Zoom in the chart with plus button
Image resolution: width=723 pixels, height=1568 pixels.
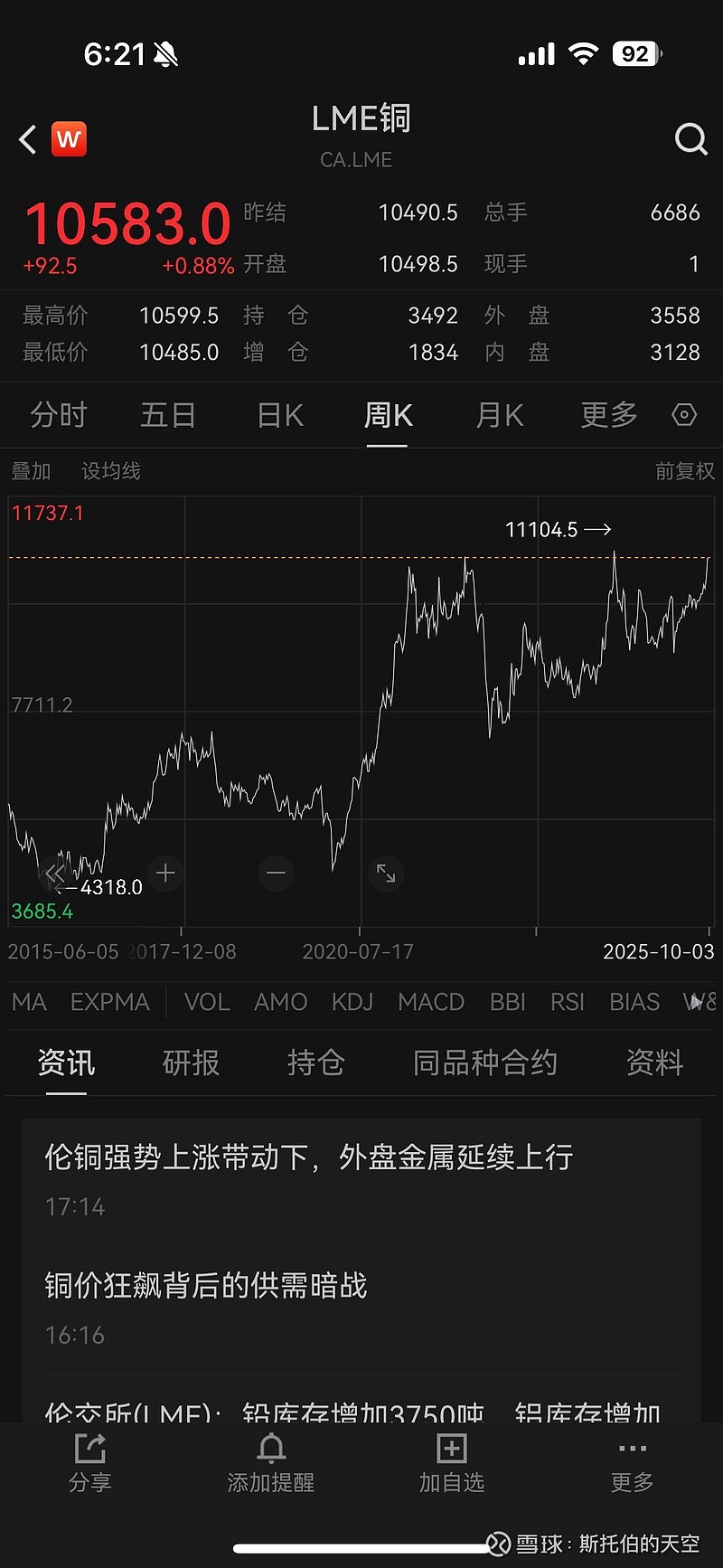pos(165,873)
